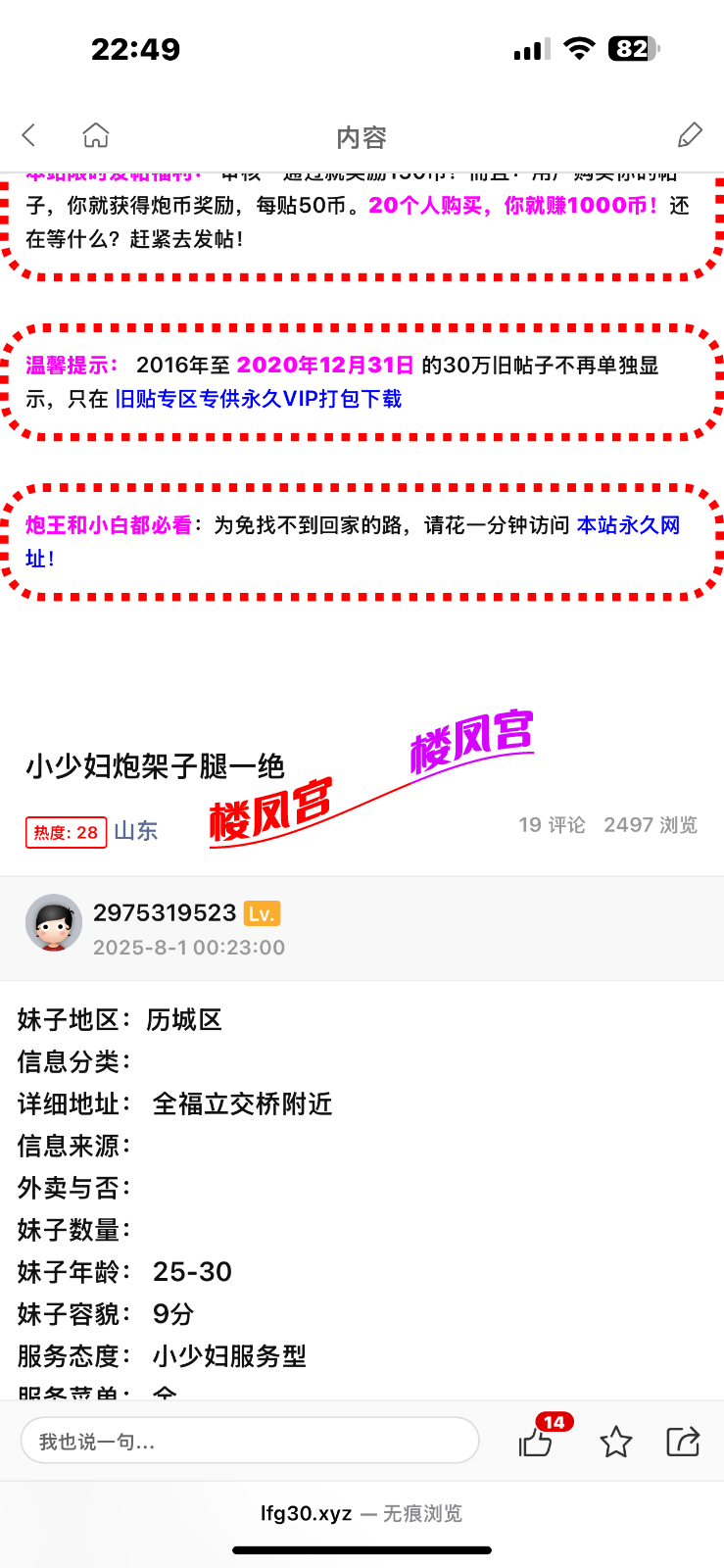Open the 本站永久网址 link
Screen dimensions: 724x1568
coord(628,525)
